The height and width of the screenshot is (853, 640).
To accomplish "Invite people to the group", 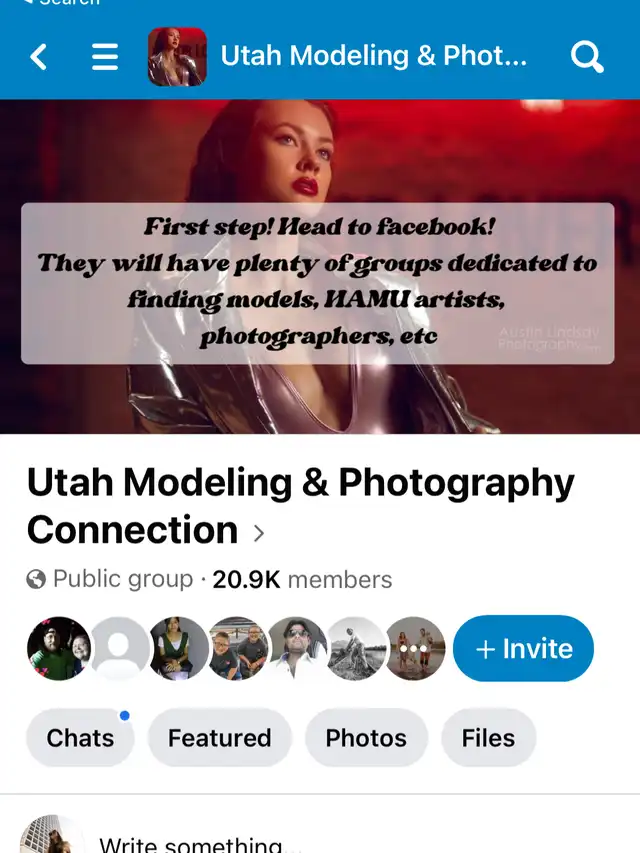I will (523, 648).
